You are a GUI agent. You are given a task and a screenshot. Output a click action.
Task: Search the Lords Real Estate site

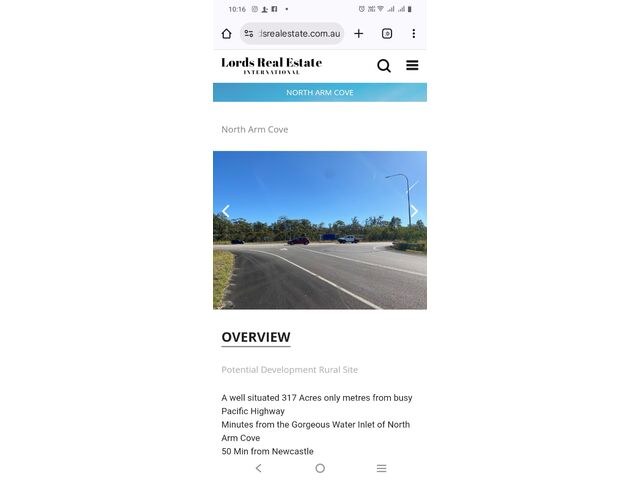pyautogui.click(x=384, y=66)
